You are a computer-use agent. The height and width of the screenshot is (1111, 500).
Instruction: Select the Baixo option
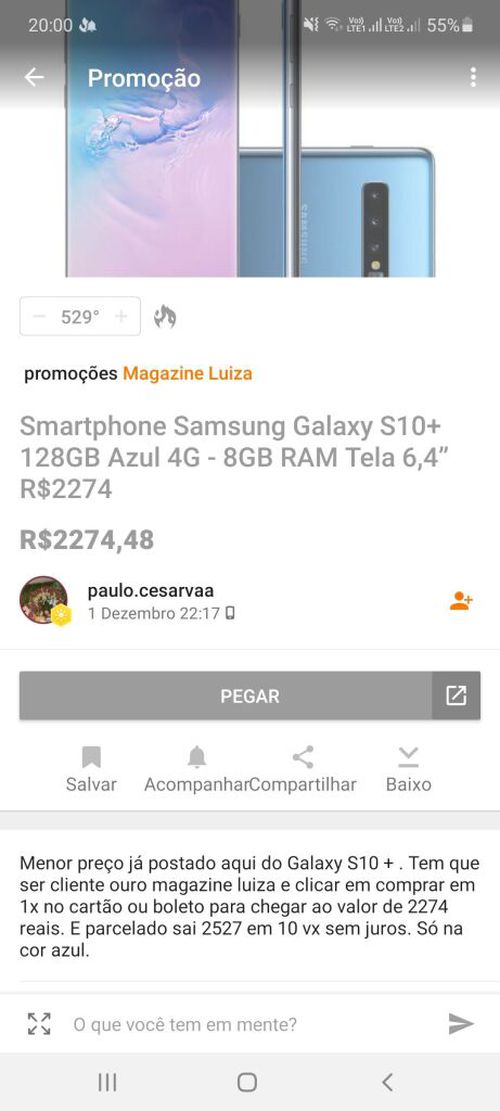point(409,769)
